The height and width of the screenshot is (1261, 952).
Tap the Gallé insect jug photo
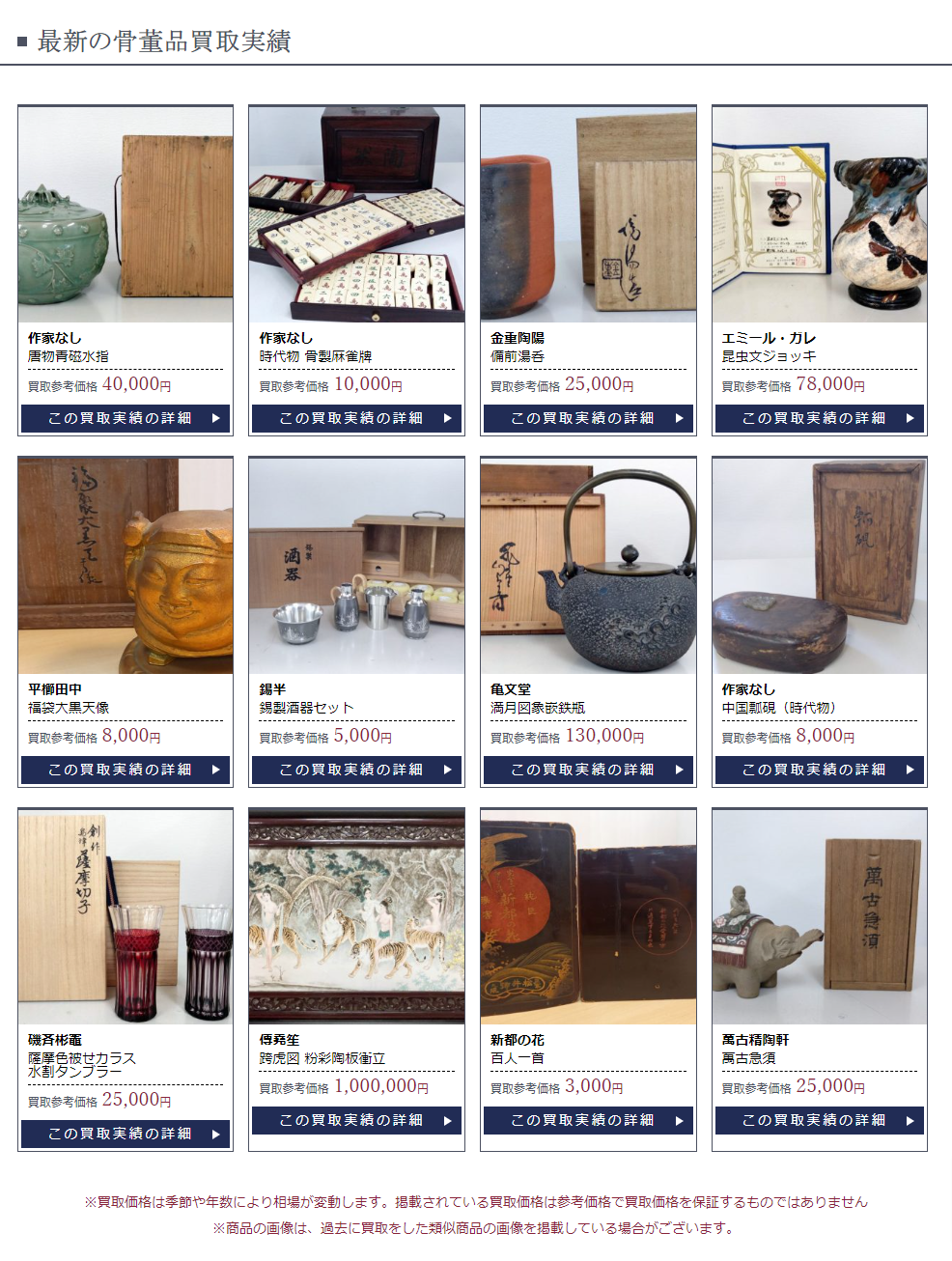point(819,214)
